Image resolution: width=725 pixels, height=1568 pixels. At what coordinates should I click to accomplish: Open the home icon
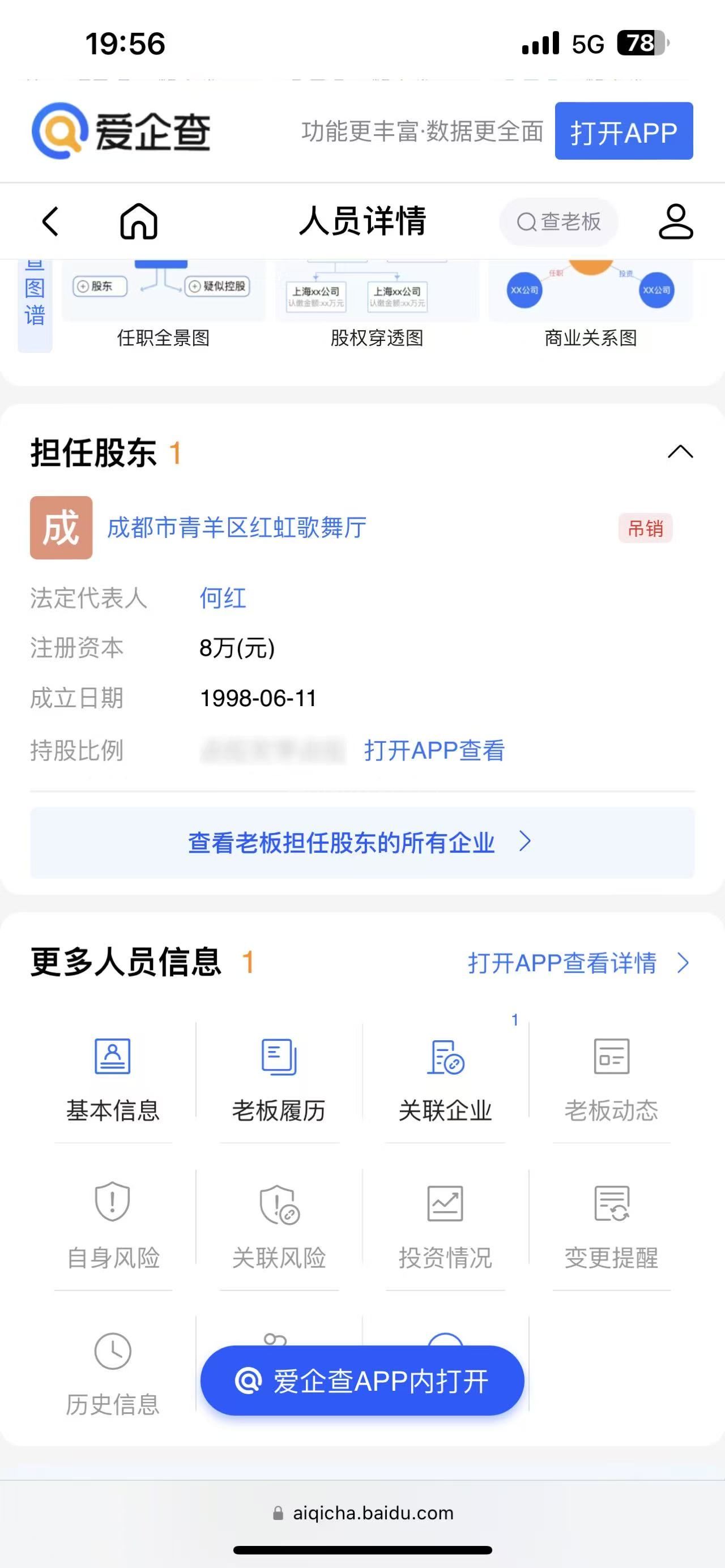(139, 221)
